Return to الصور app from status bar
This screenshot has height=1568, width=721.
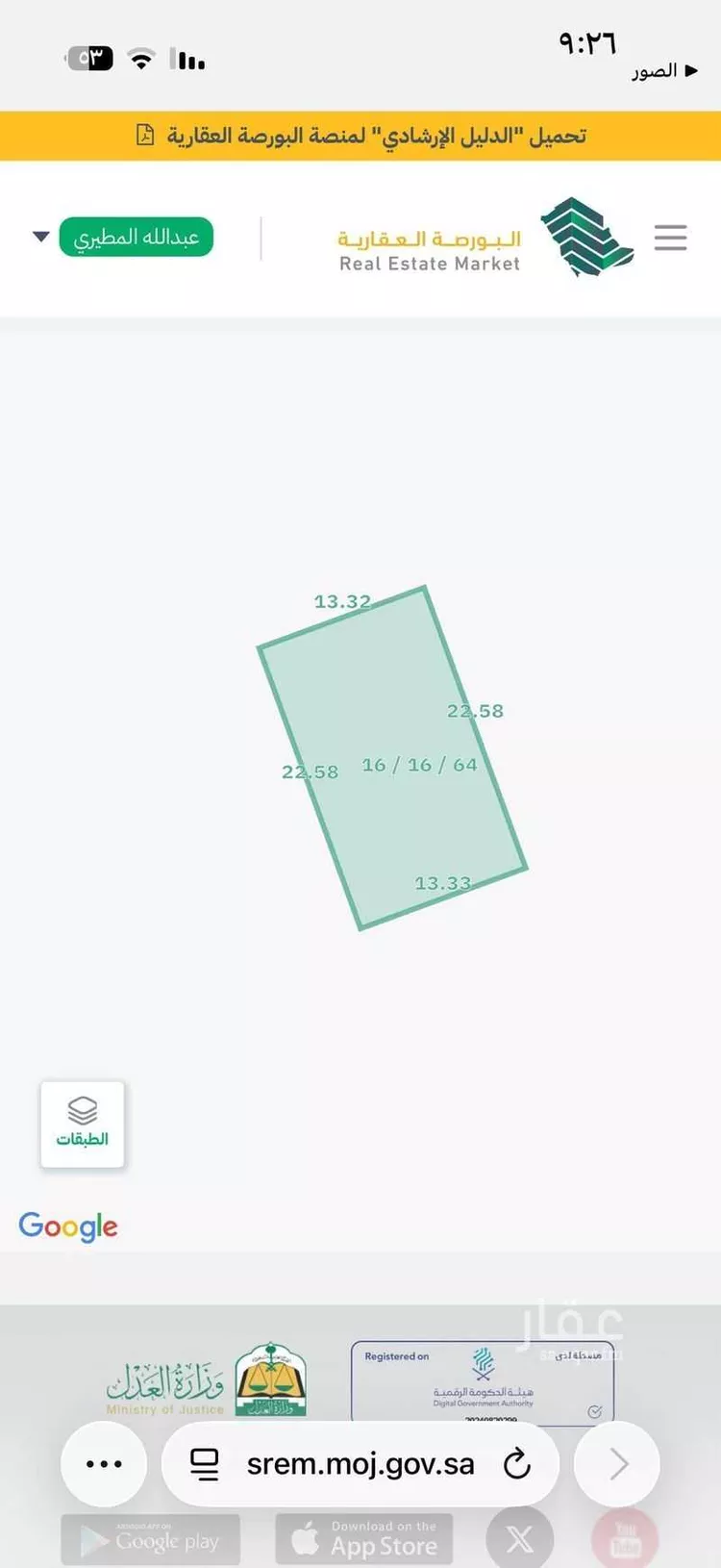(x=663, y=71)
